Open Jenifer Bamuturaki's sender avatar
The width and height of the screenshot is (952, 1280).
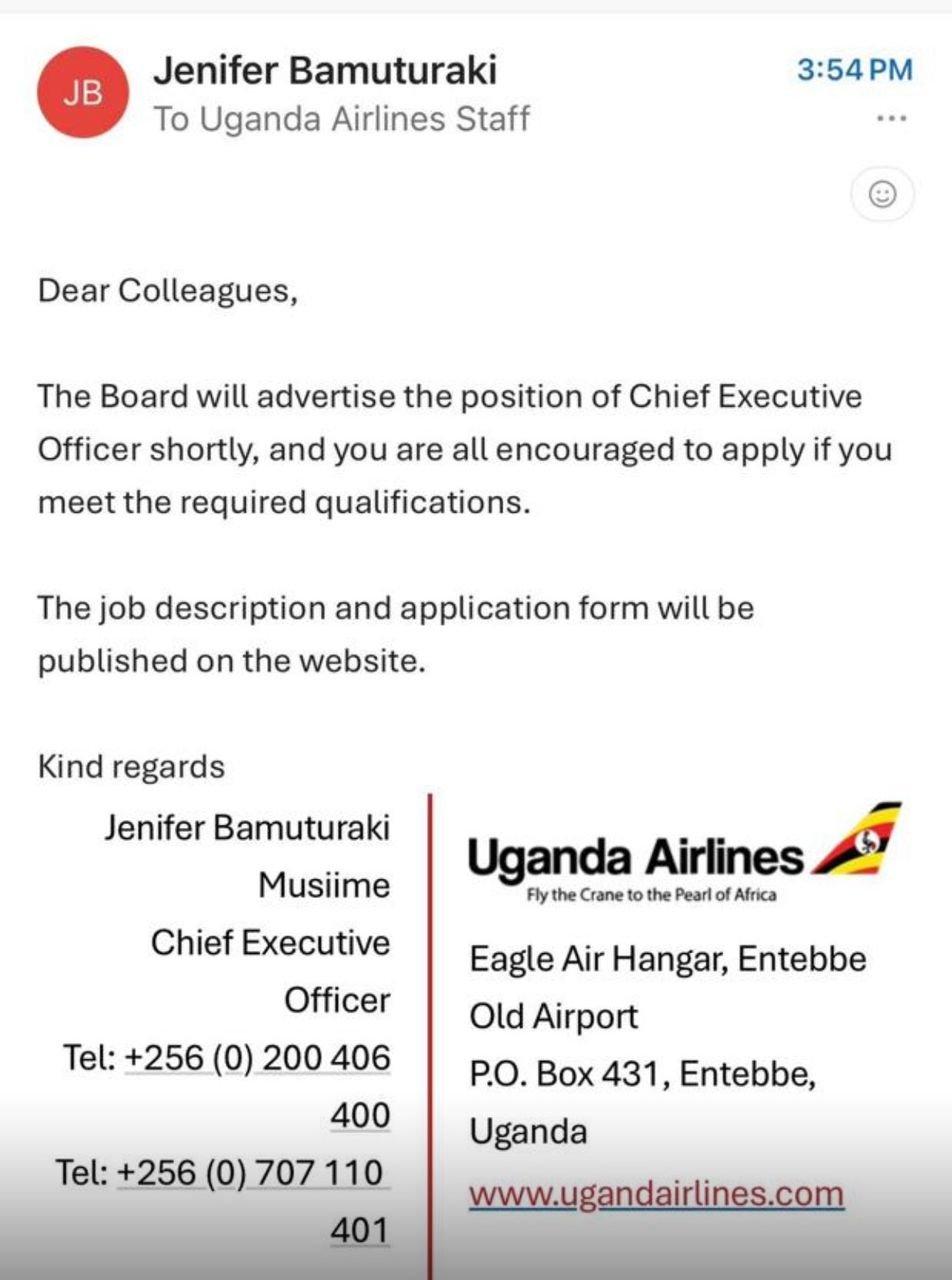[x=83, y=92]
